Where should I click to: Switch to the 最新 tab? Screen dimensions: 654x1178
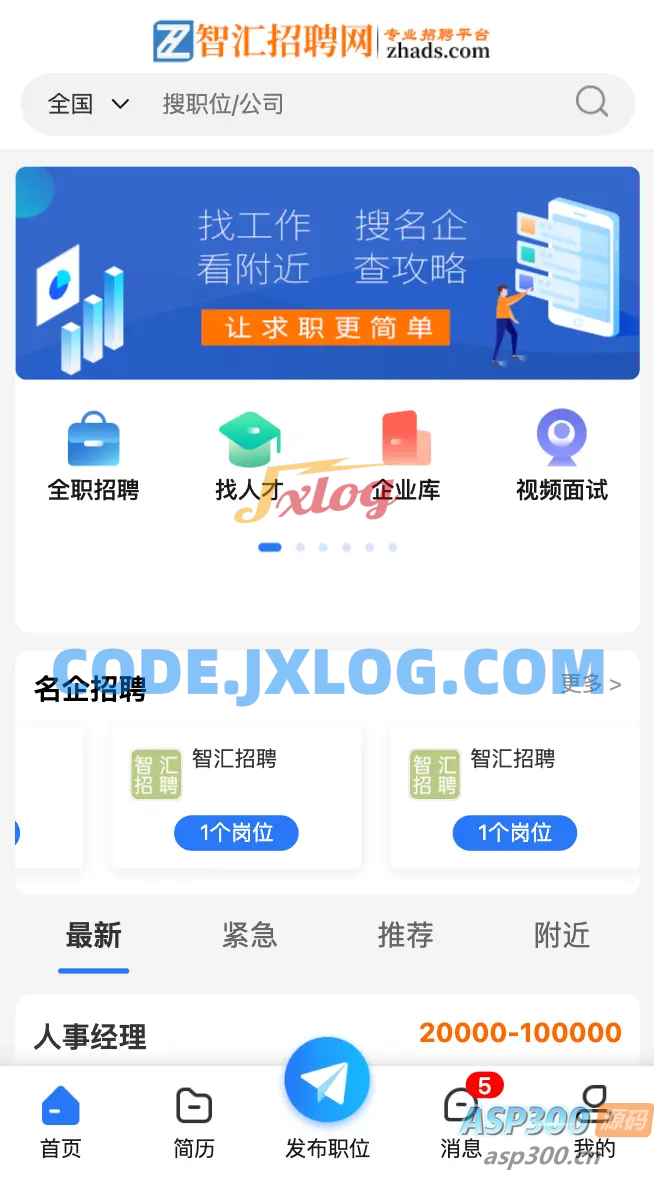click(x=93, y=936)
